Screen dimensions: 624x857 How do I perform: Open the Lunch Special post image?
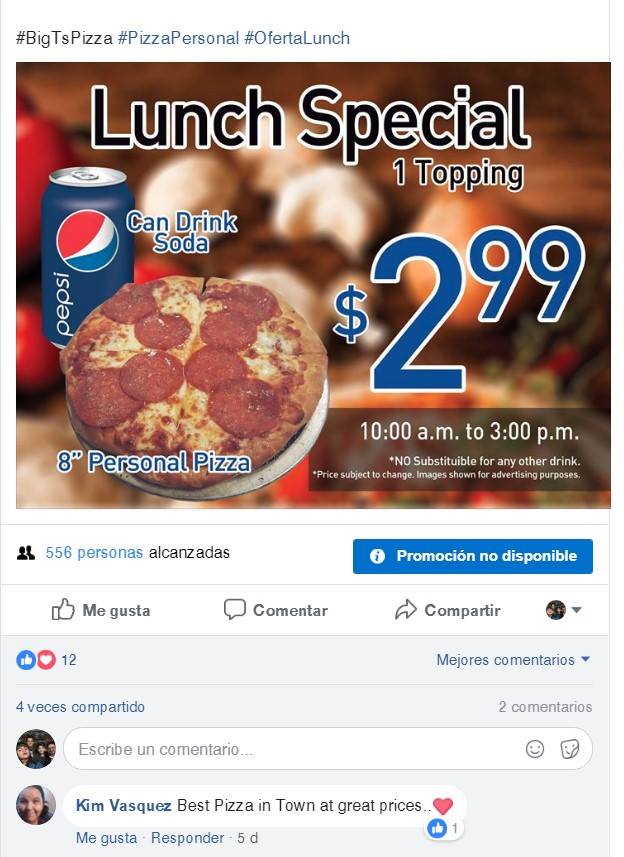point(313,285)
